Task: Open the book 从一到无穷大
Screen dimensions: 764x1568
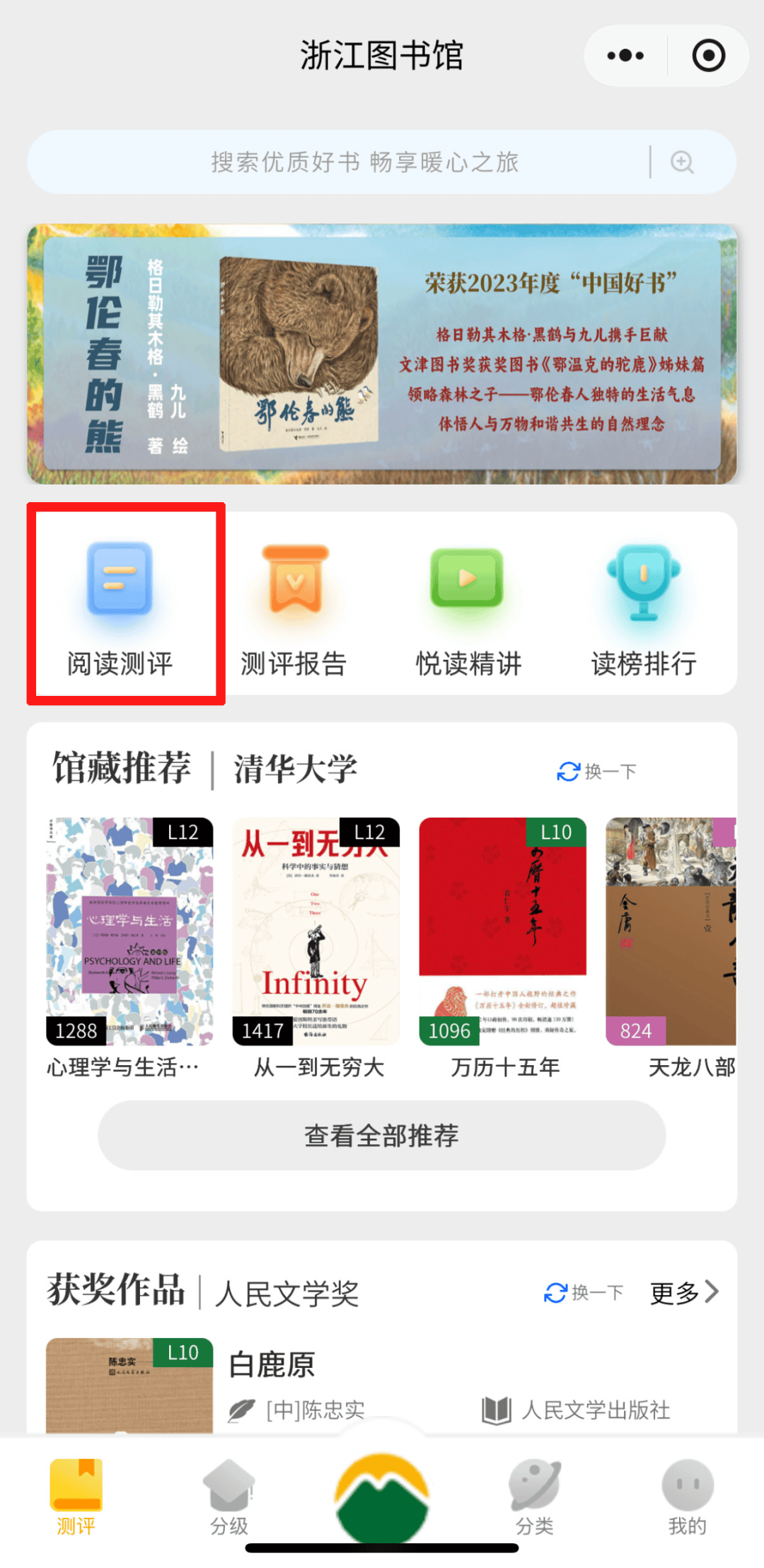Action: click(x=316, y=931)
